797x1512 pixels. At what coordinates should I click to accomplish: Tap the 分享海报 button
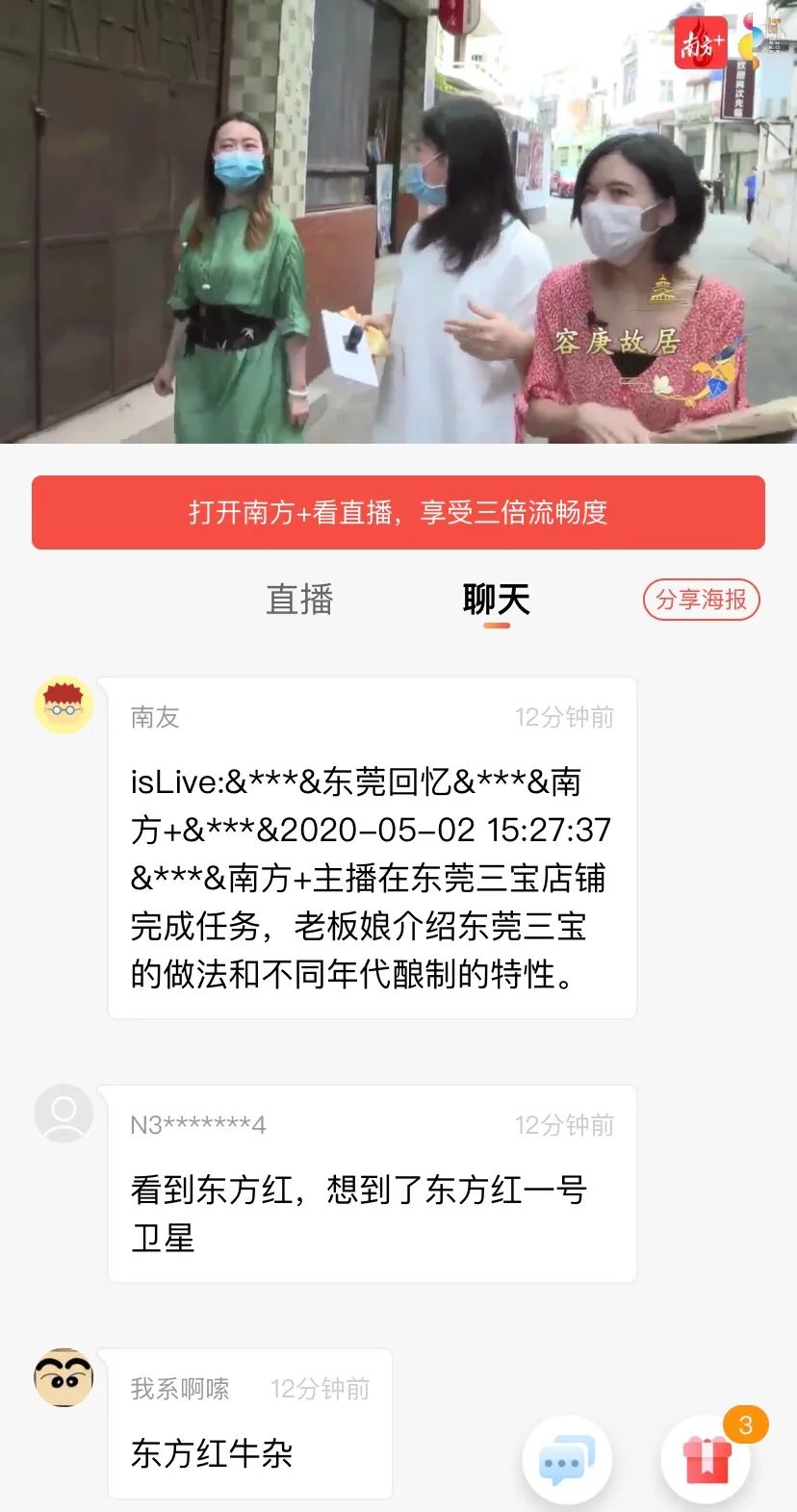[x=701, y=600]
